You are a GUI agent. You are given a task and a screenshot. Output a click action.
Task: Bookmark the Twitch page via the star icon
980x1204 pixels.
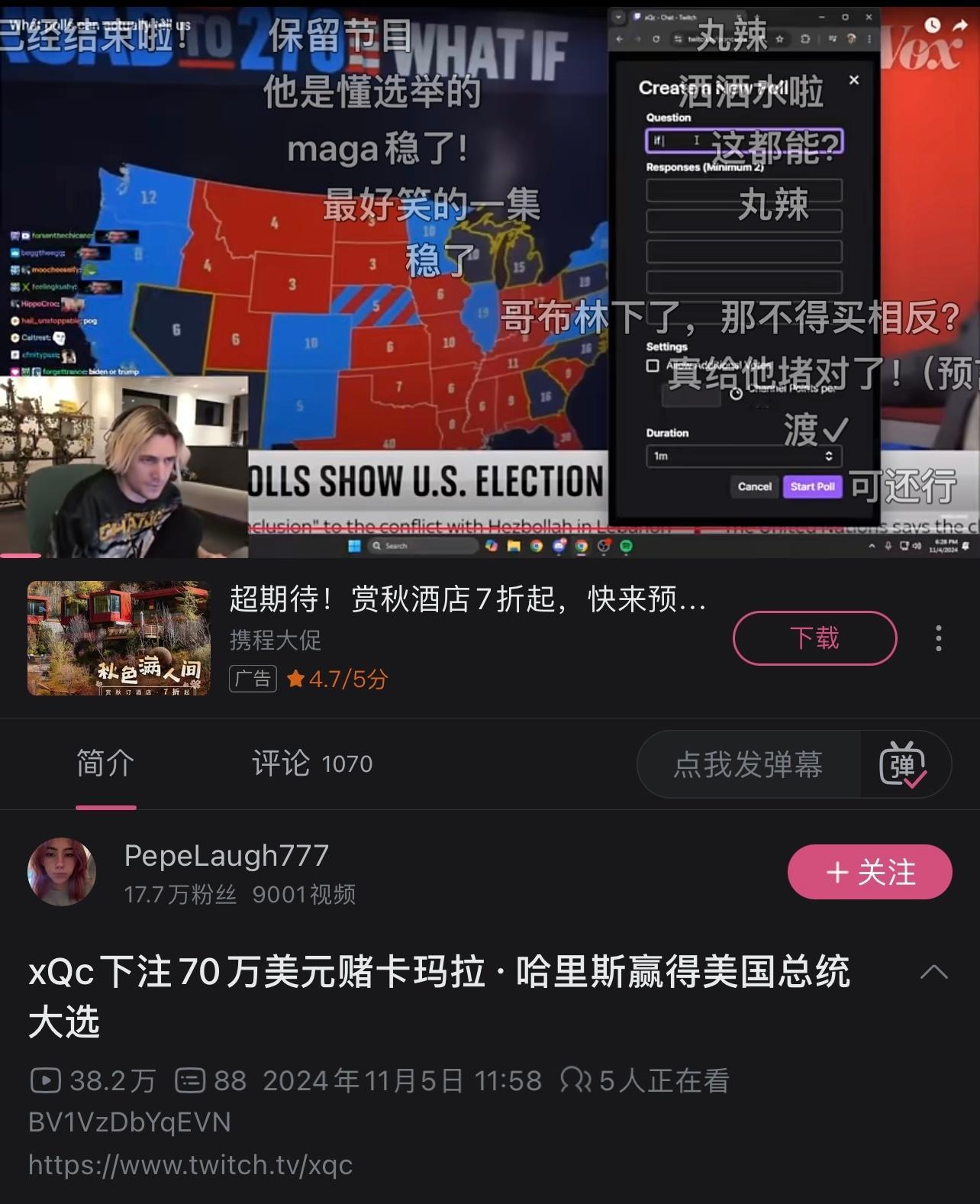779,38
